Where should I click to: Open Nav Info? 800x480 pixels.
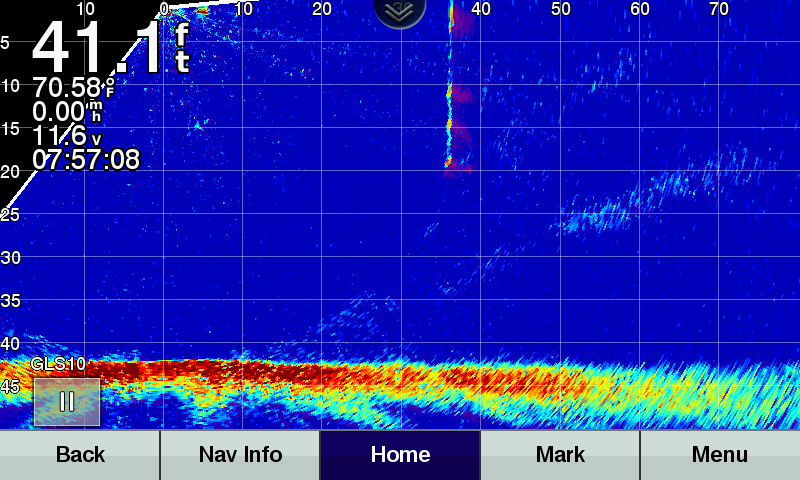240,455
